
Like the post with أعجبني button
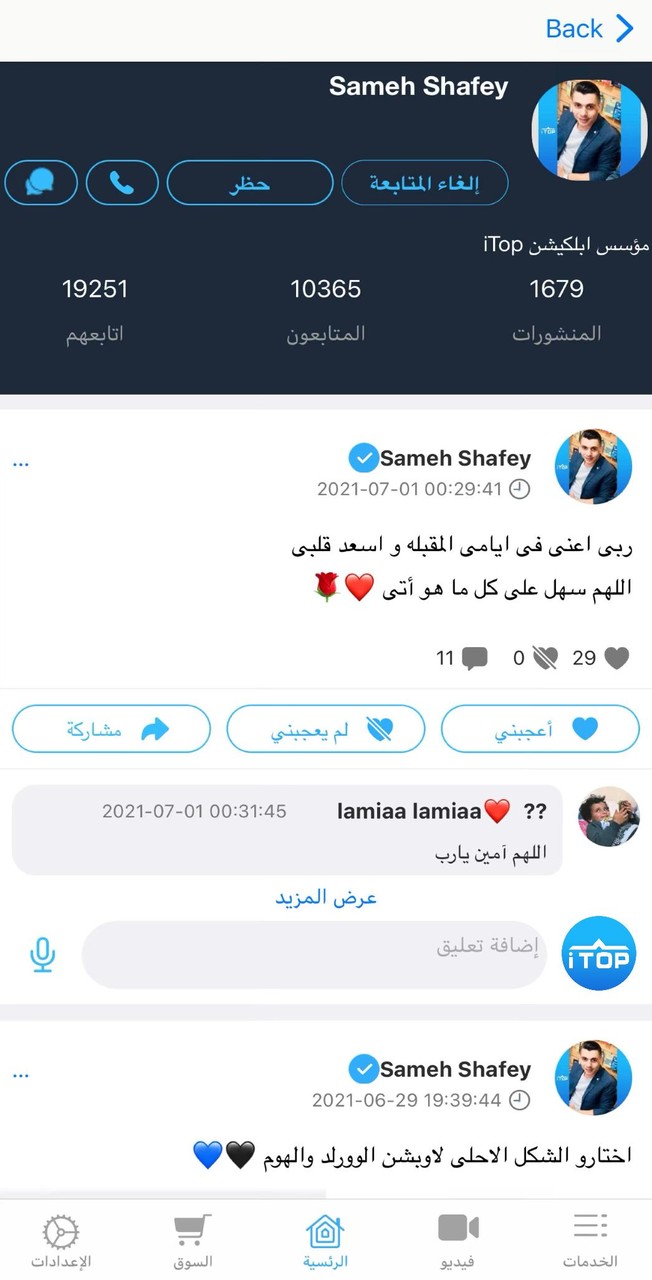[540, 729]
